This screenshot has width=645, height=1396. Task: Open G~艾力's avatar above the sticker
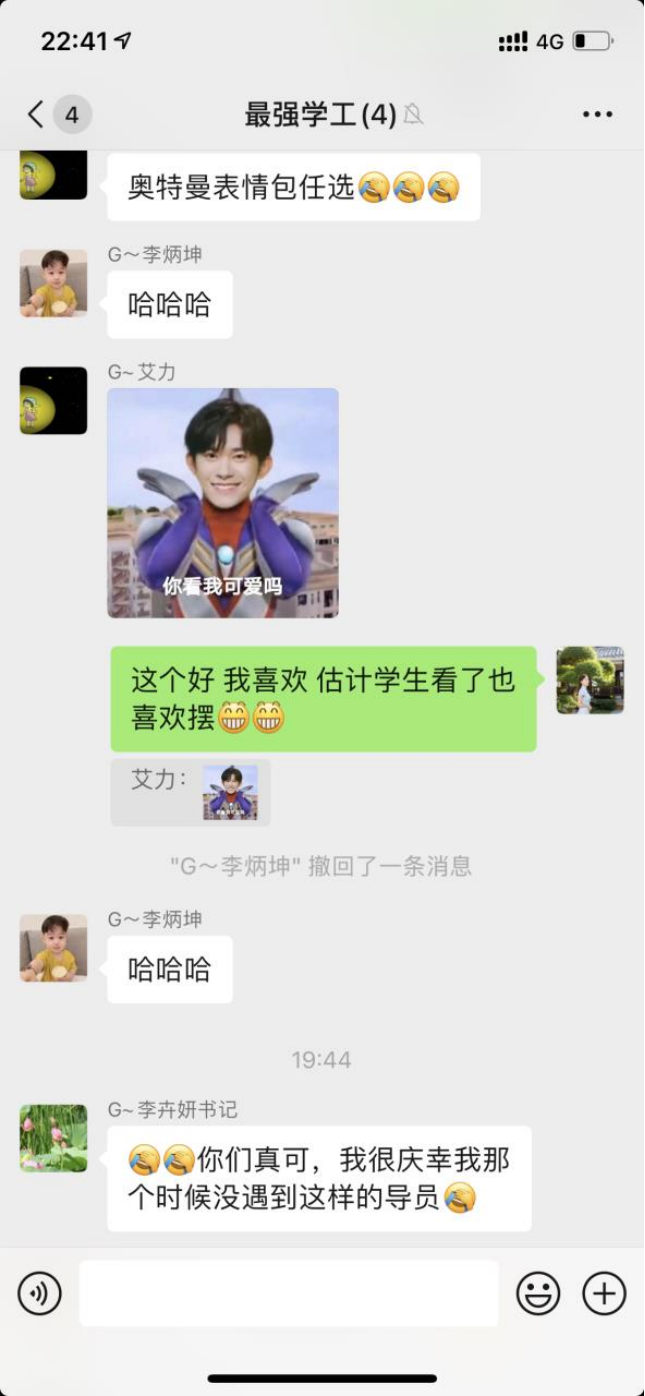point(54,400)
